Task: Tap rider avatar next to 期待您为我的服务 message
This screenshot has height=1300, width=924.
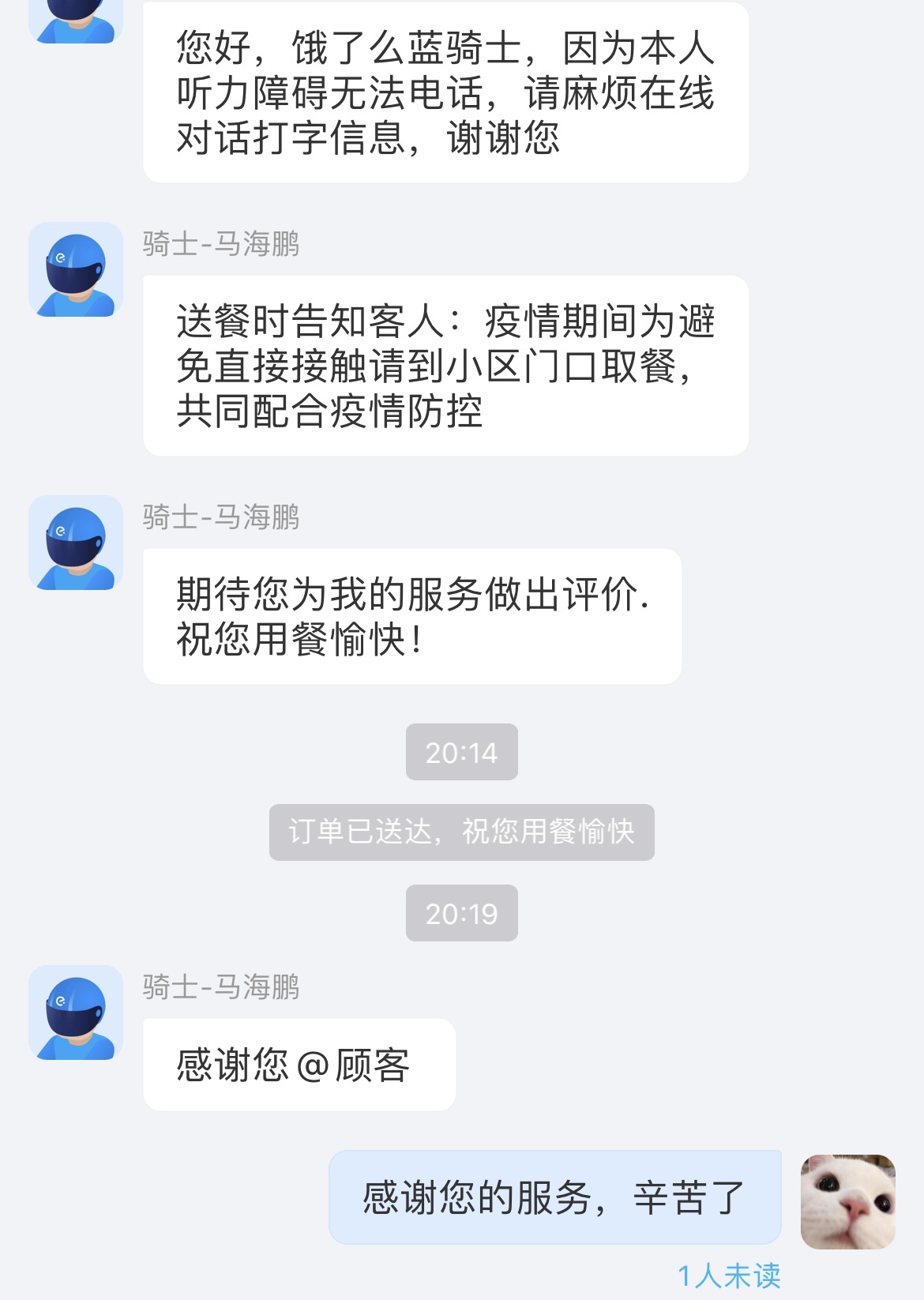Action: [76, 543]
